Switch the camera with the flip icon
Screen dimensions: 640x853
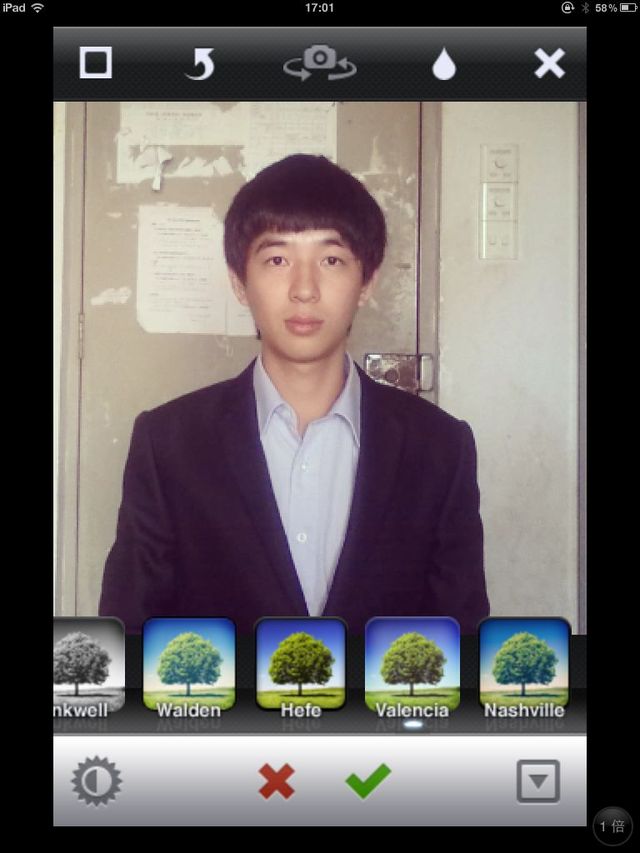click(x=319, y=62)
